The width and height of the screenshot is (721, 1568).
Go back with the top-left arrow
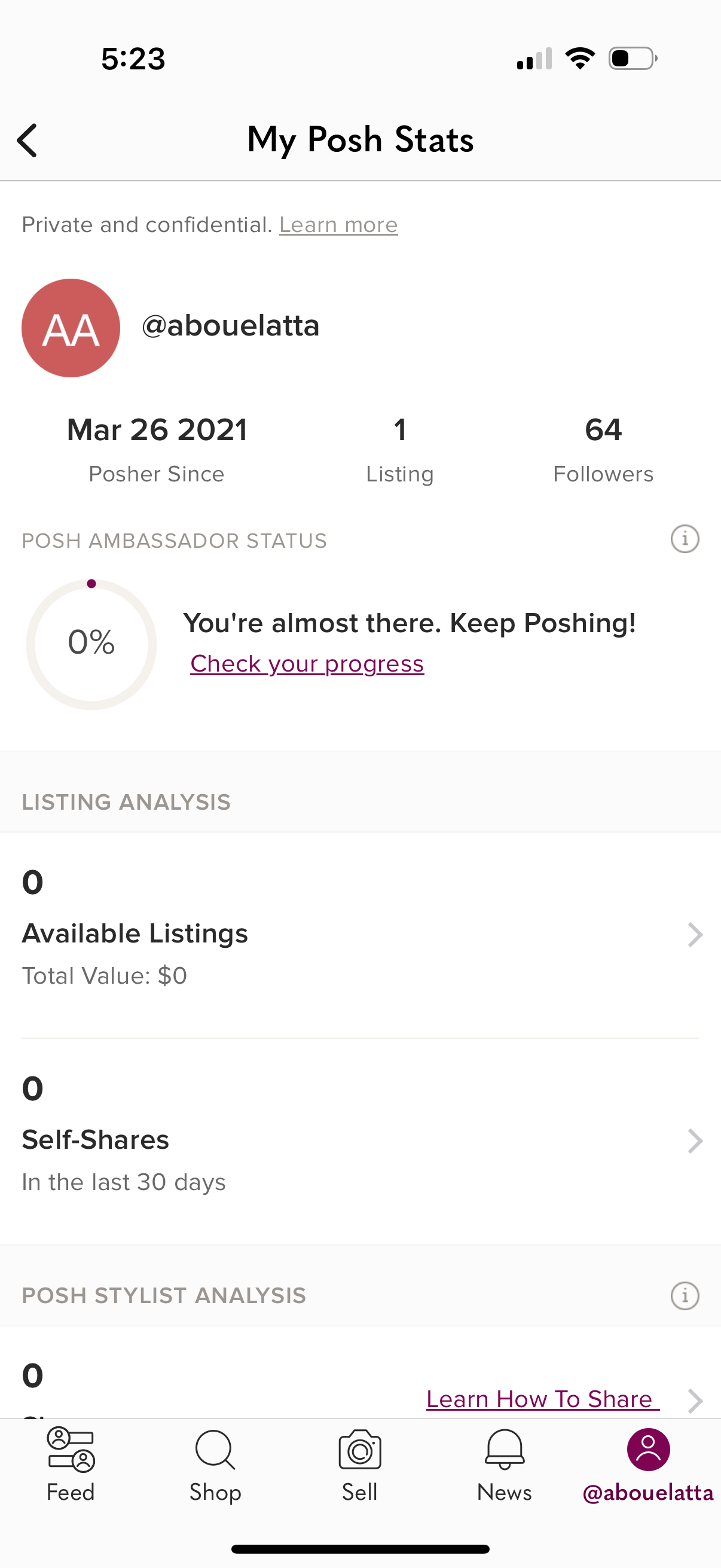27,139
